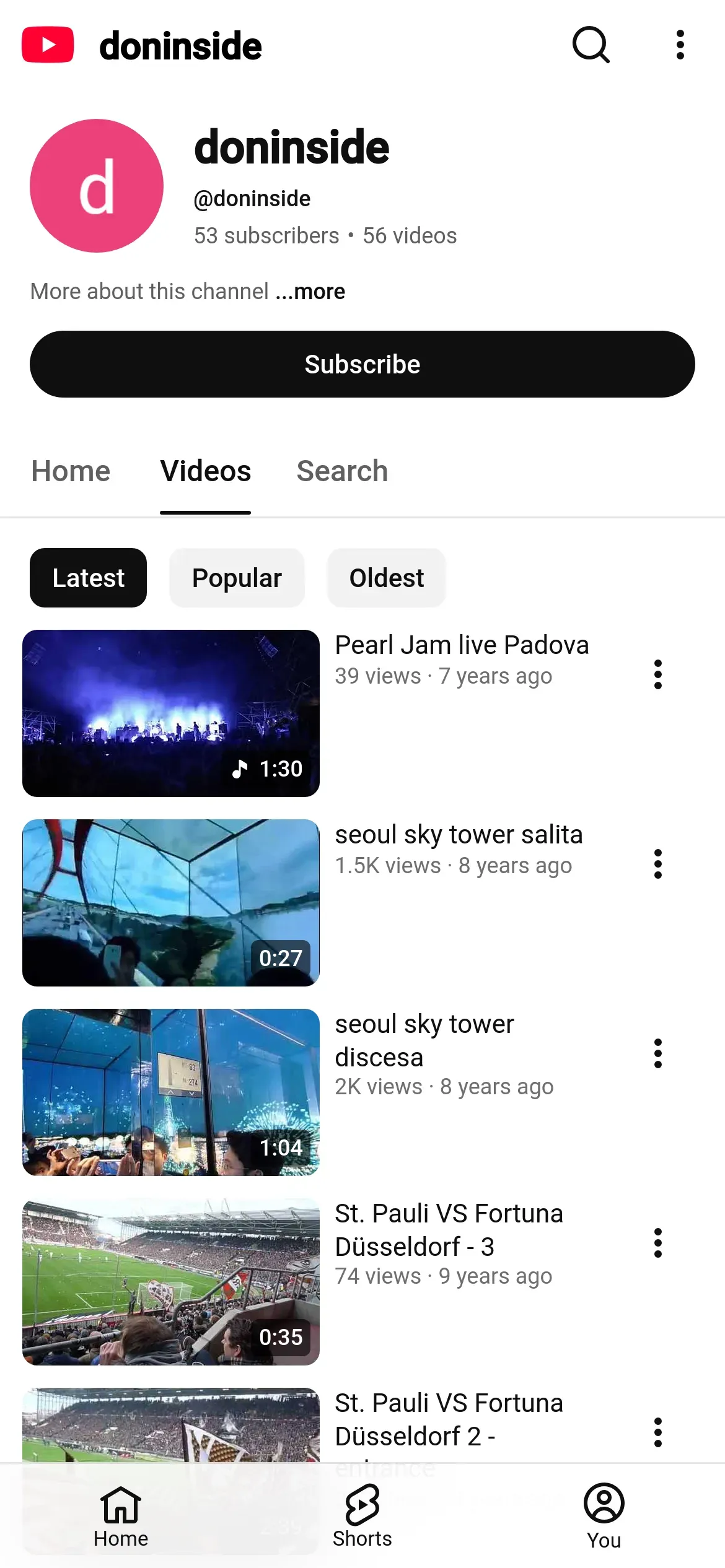The height and width of the screenshot is (1568, 725).
Task: Go to Shorts in bottom navigation
Action: tap(362, 1515)
